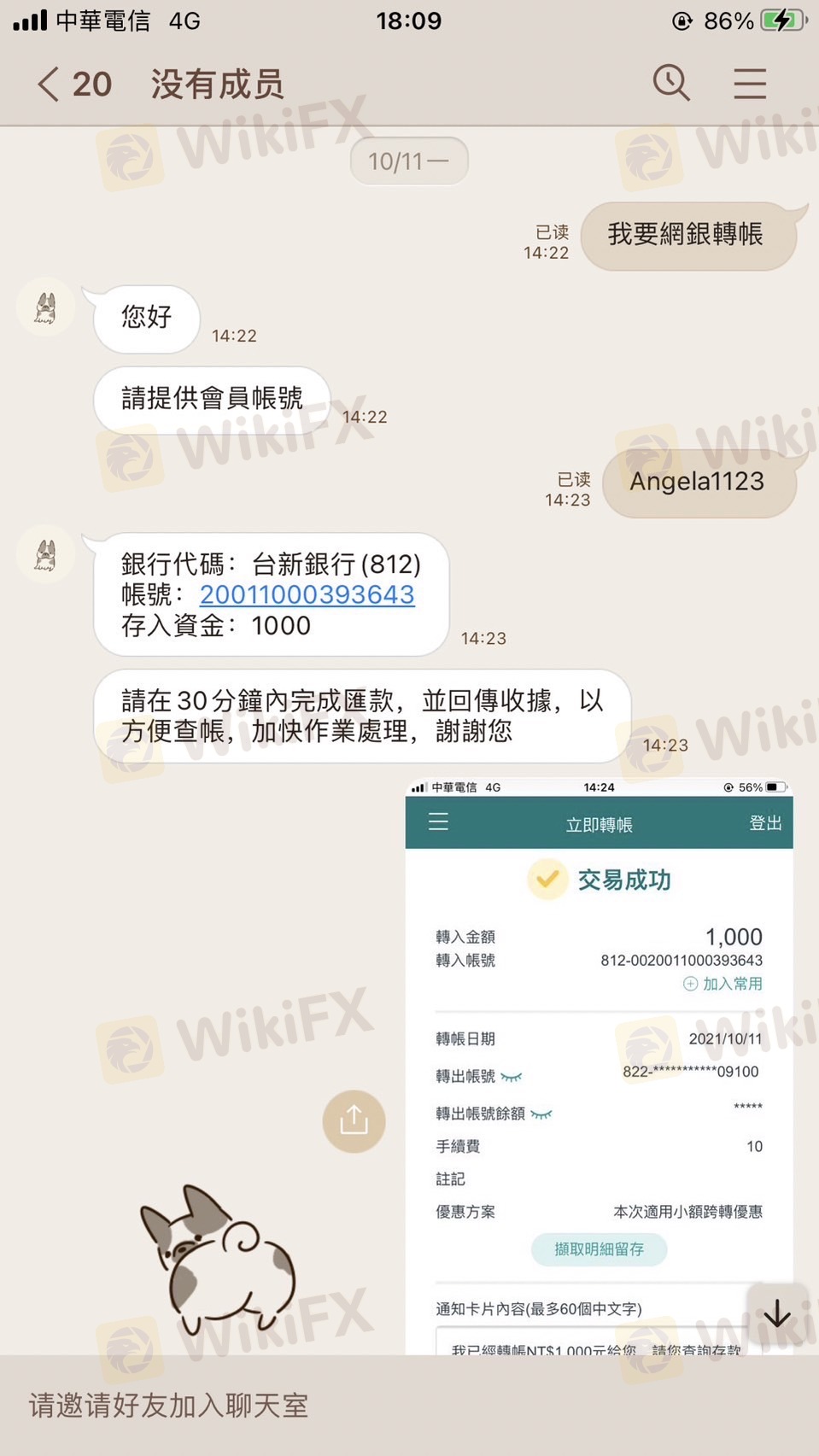819x1456 pixels.
Task: Jump to latest message arrow
Action: pos(776,1313)
